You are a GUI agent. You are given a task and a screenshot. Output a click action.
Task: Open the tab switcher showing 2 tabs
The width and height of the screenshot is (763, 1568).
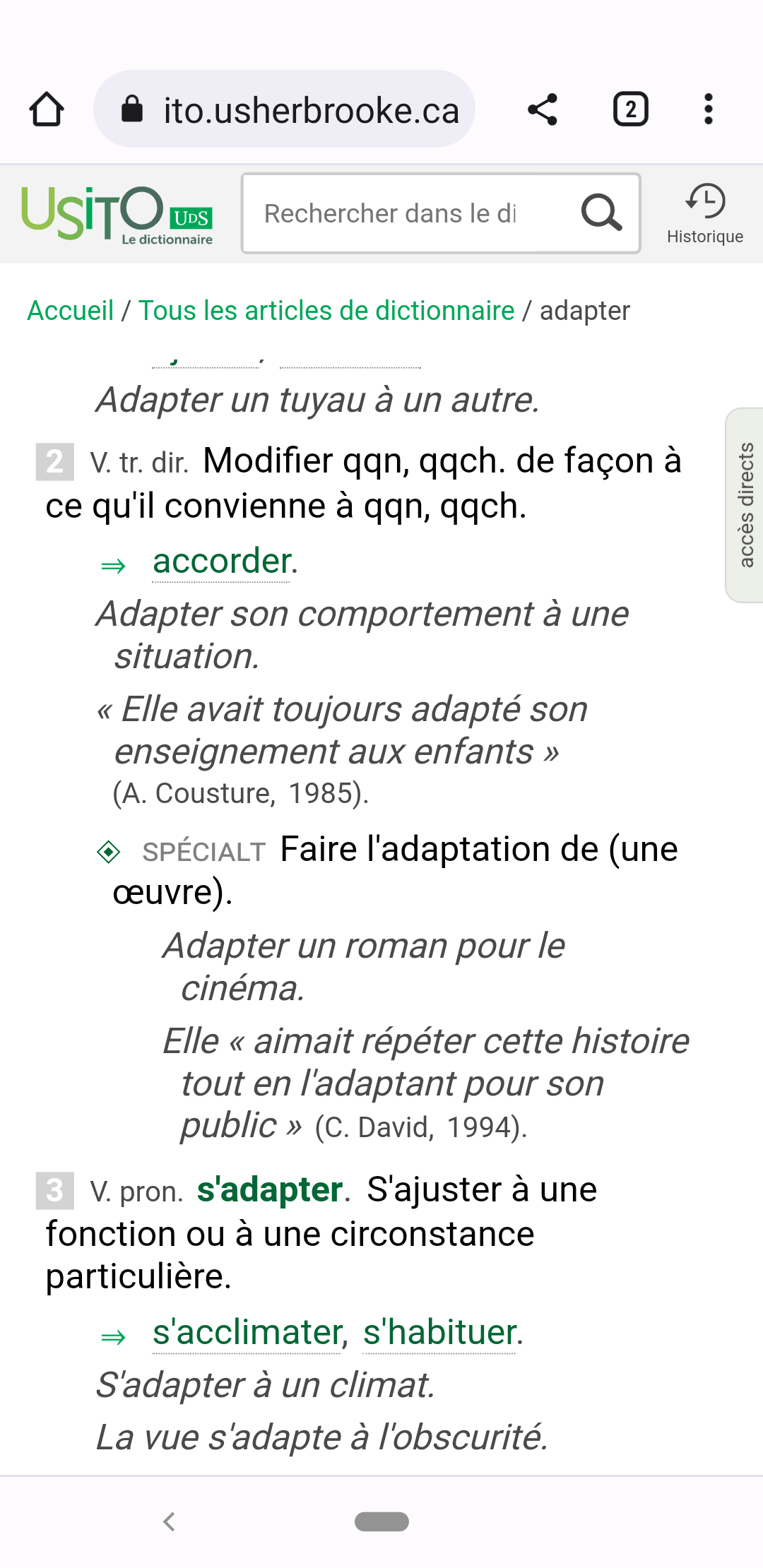click(630, 110)
